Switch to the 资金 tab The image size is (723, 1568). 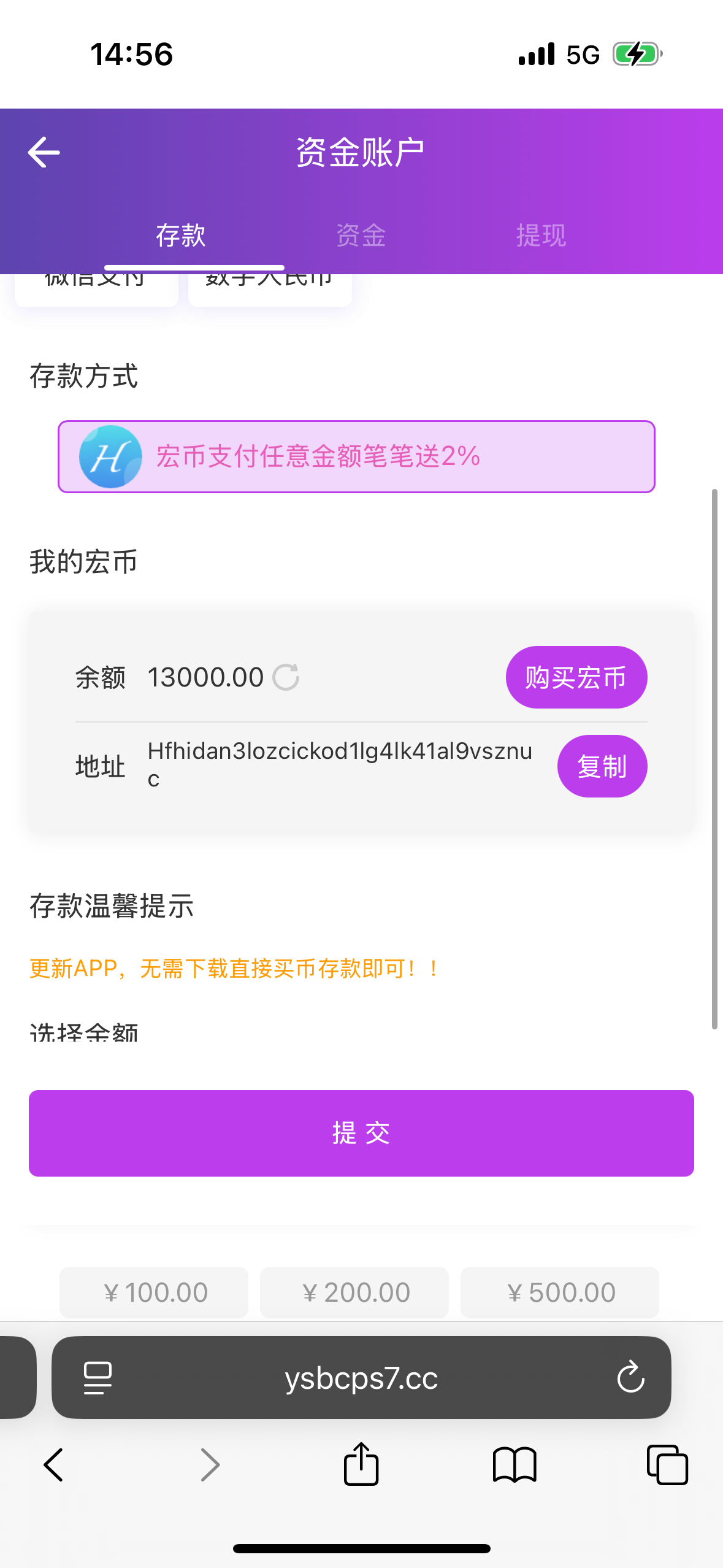(361, 236)
